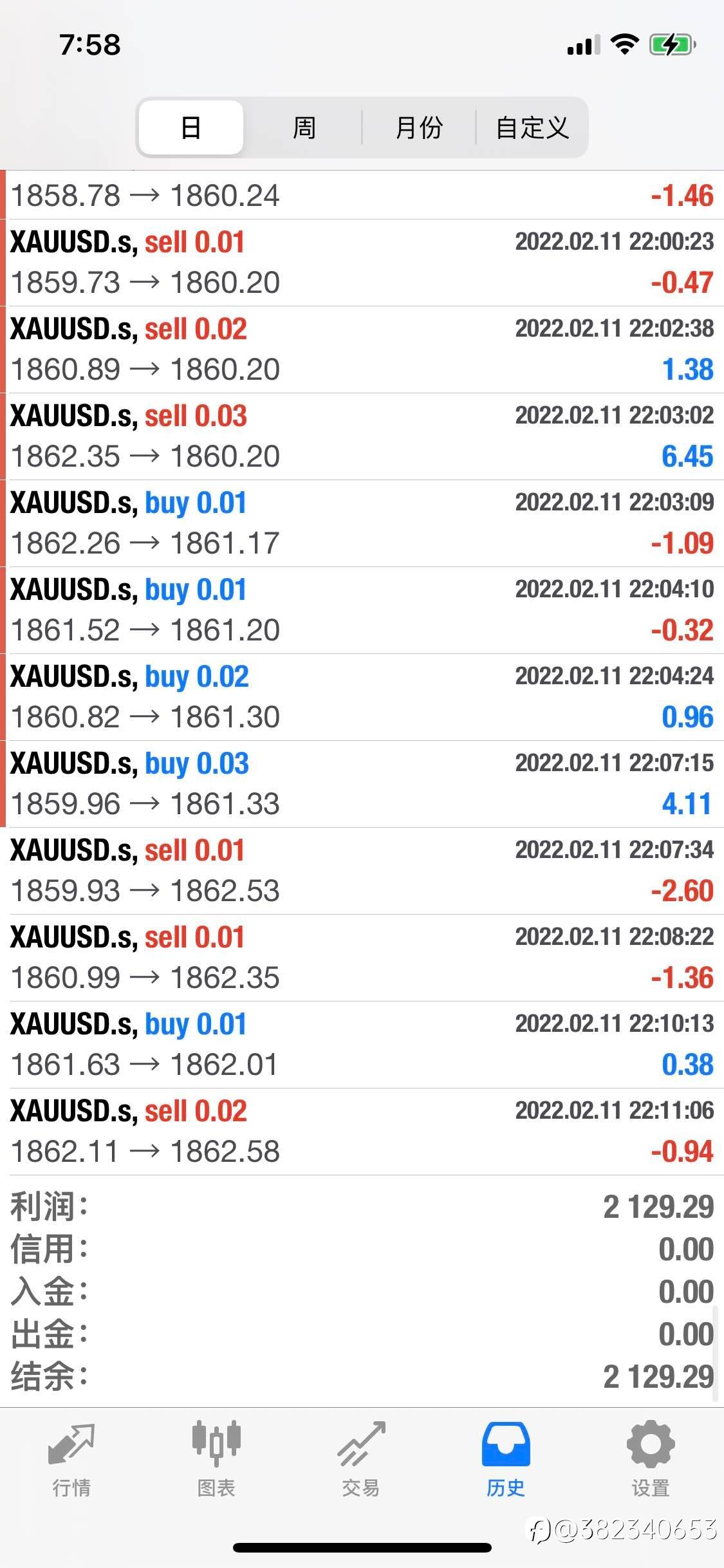Open the buy 0.01 trade at 22:10:13

click(362, 1045)
